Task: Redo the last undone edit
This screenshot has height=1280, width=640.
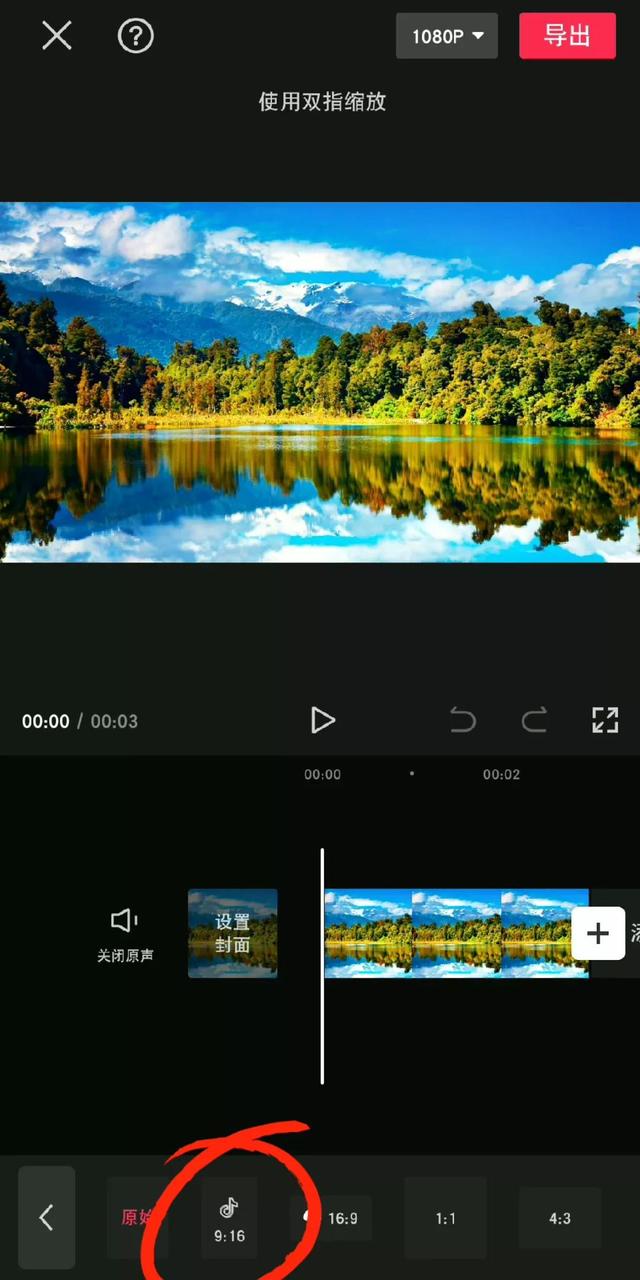Action: pyautogui.click(x=534, y=720)
